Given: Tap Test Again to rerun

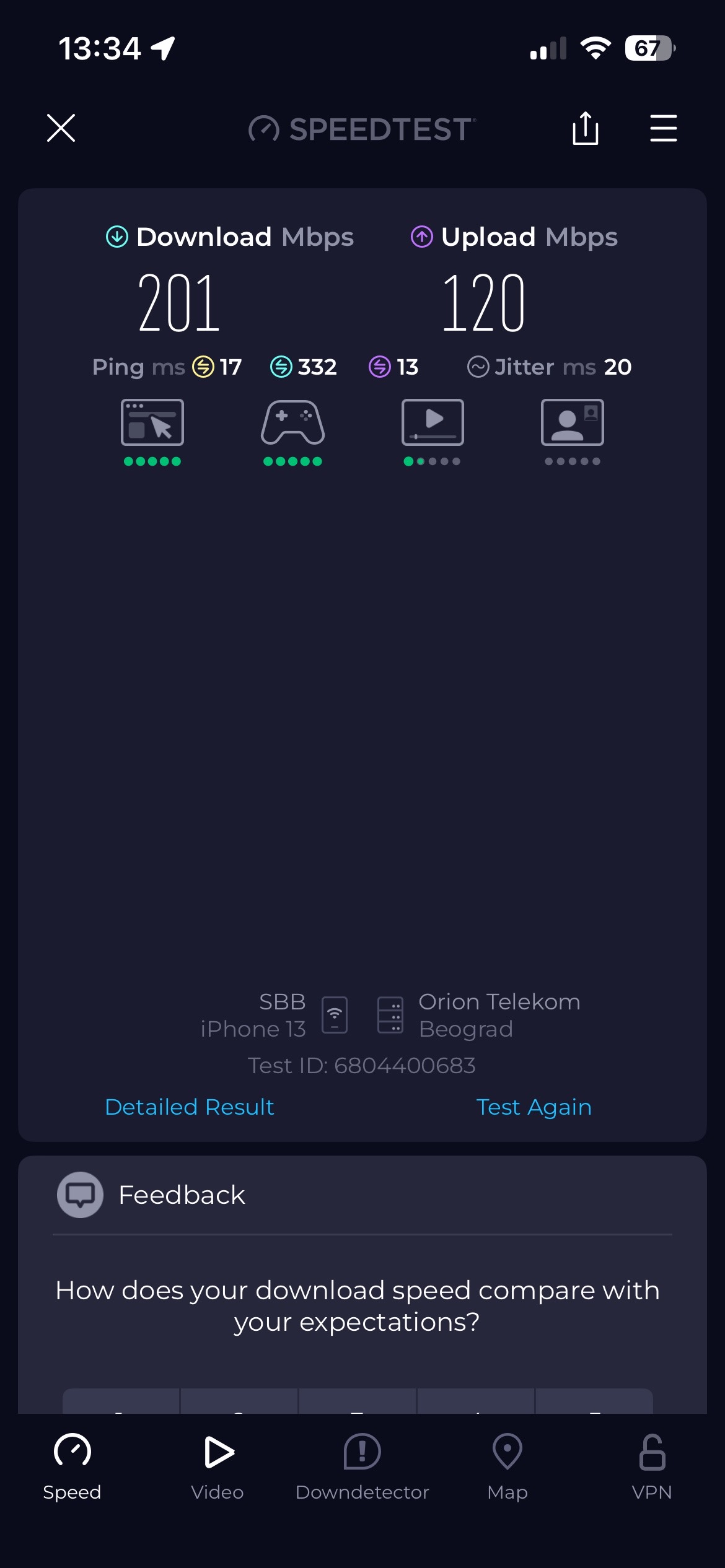Looking at the screenshot, I should 534,1107.
